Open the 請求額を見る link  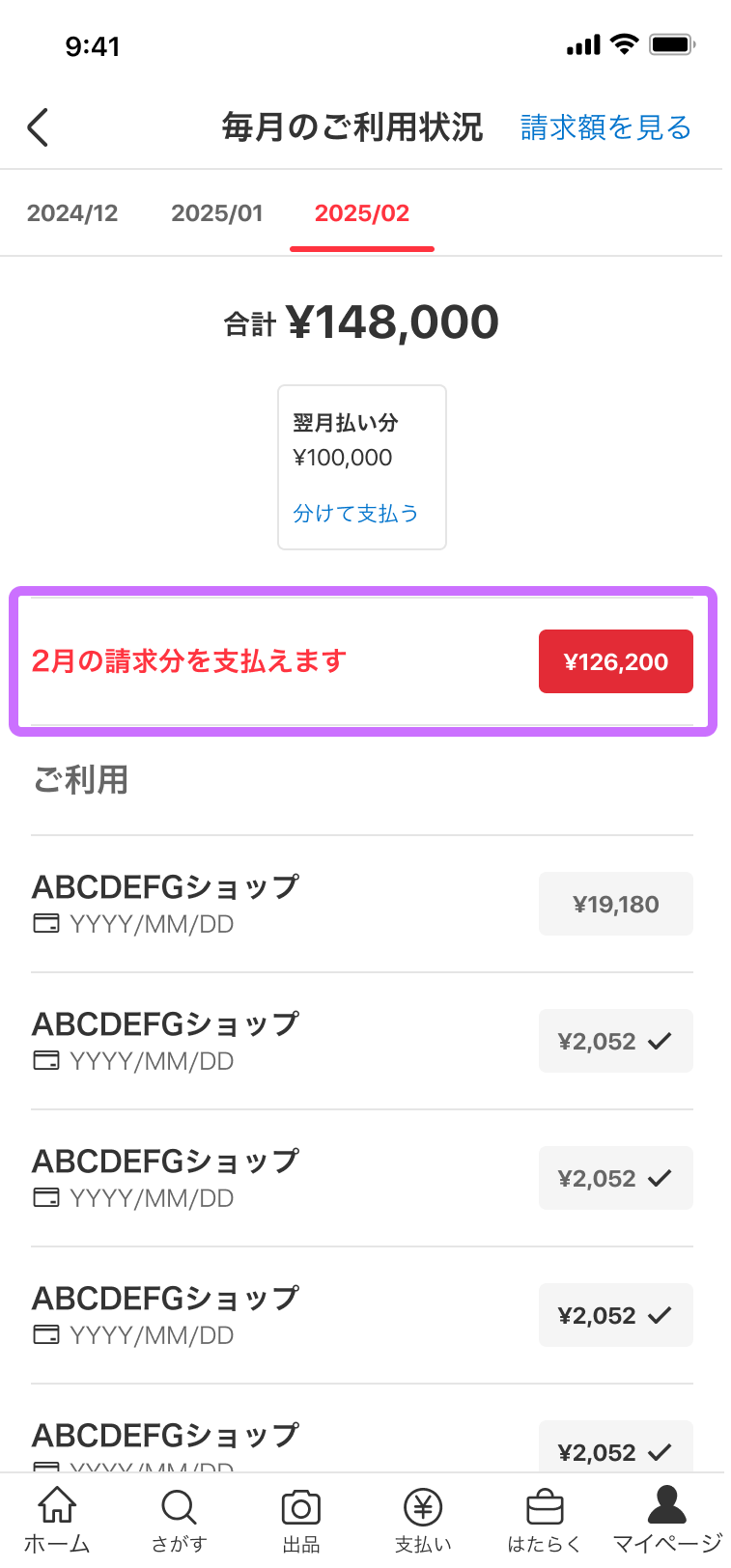pos(605,127)
